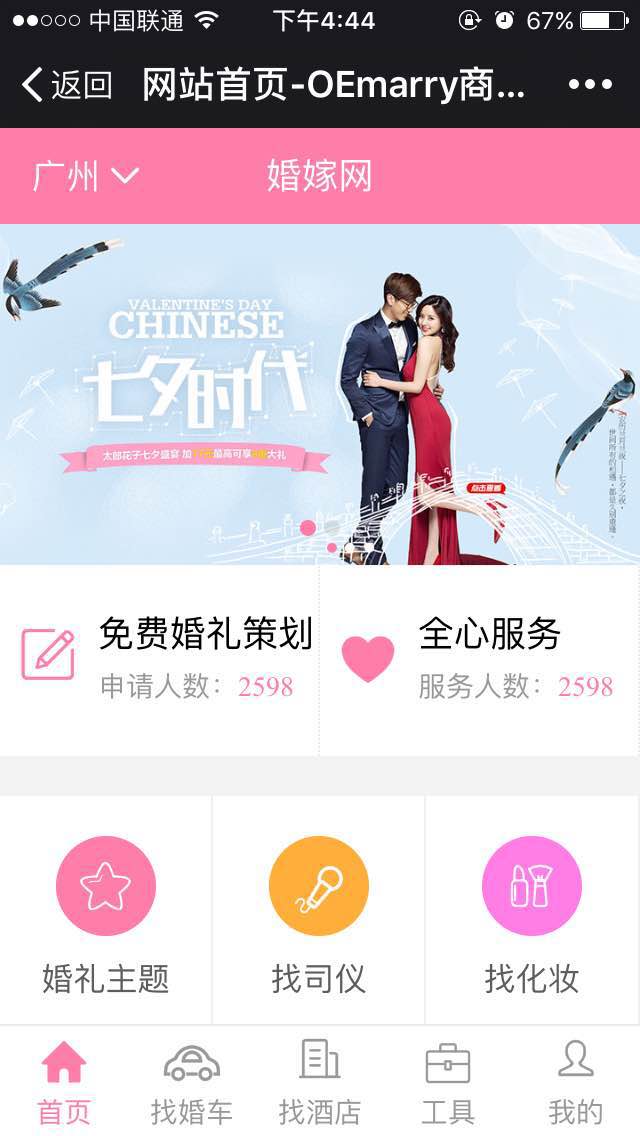Switch to the 工具 tab
640x1136 pixels.
447,1082
